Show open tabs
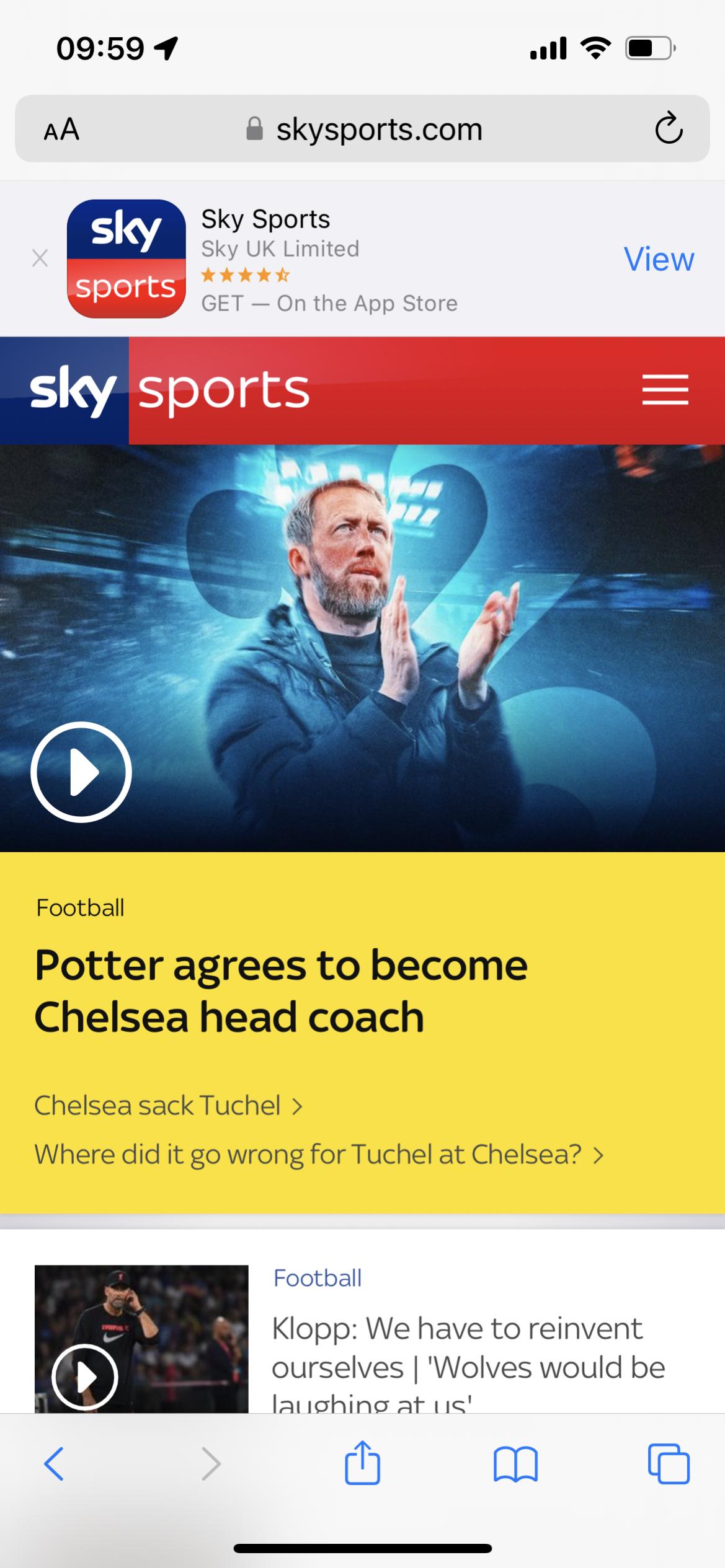This screenshot has width=725, height=1568. click(669, 1464)
